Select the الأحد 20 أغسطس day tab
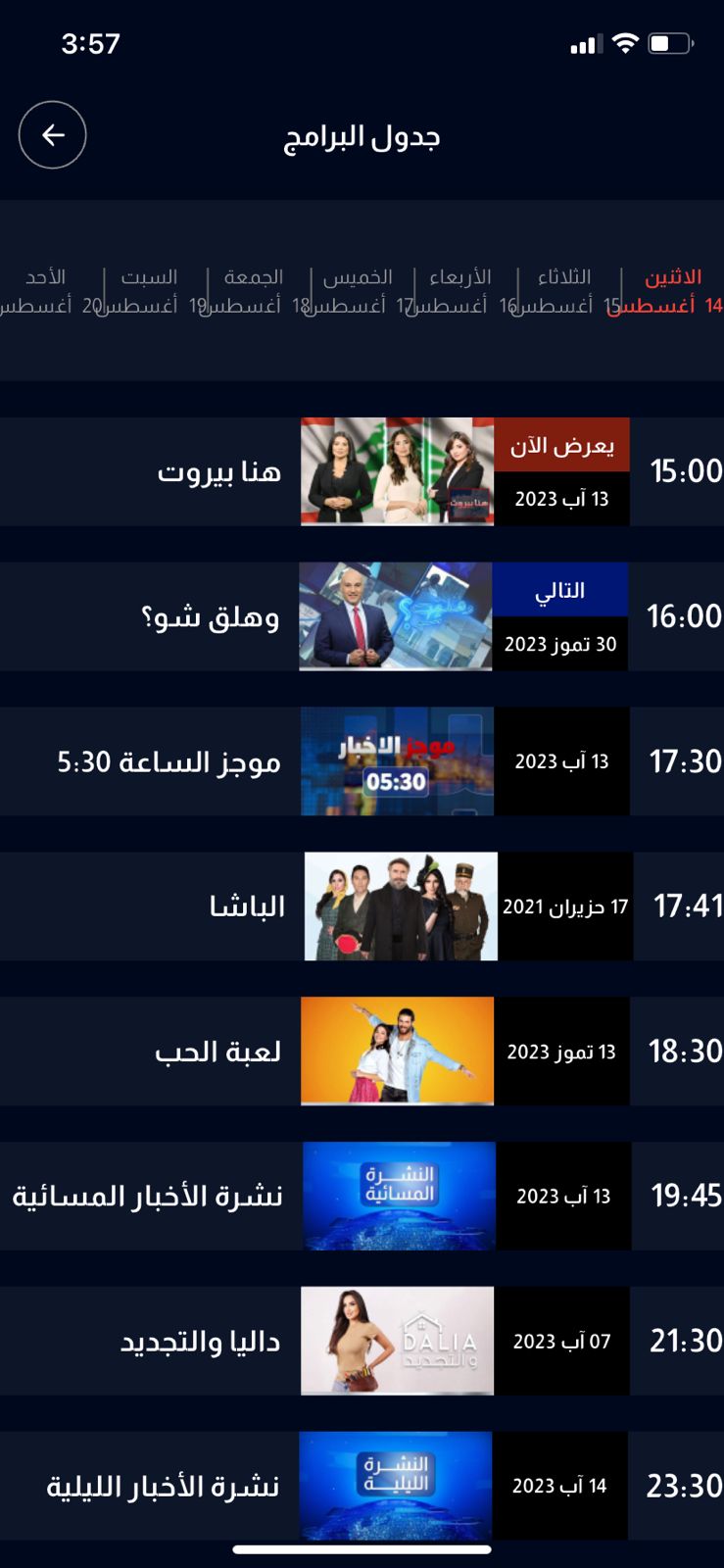The image size is (724, 1568). 44,291
